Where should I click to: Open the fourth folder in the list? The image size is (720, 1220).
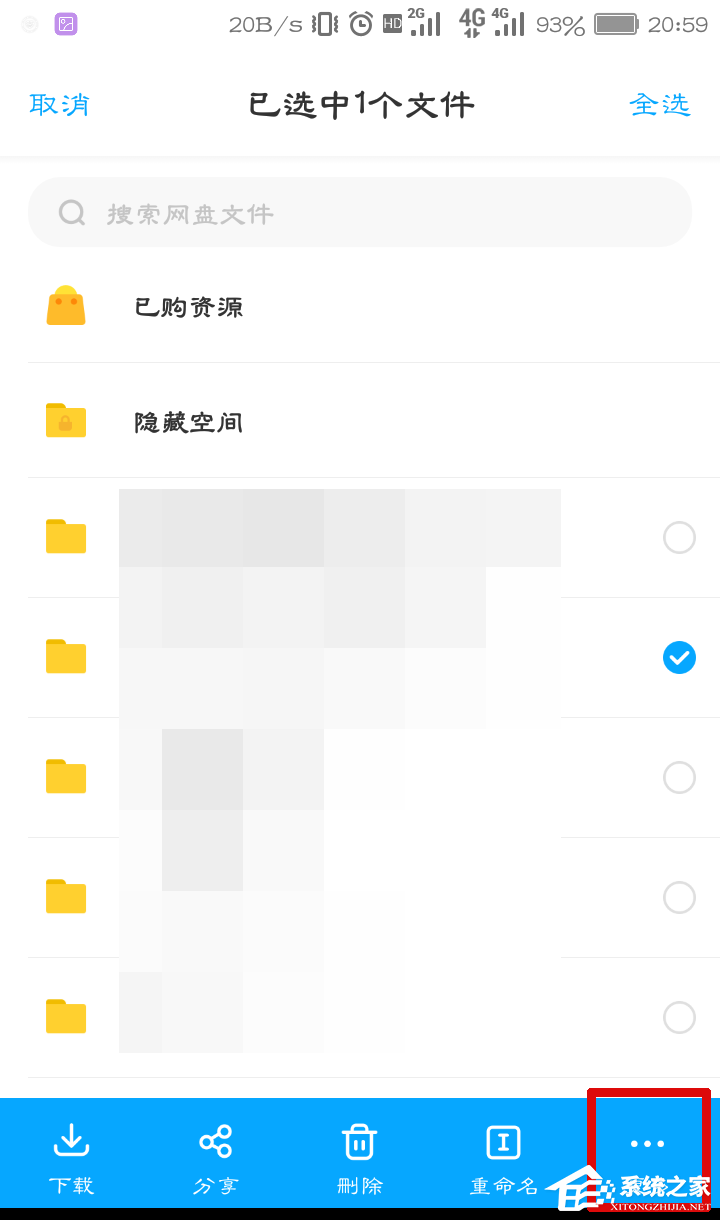[65, 897]
